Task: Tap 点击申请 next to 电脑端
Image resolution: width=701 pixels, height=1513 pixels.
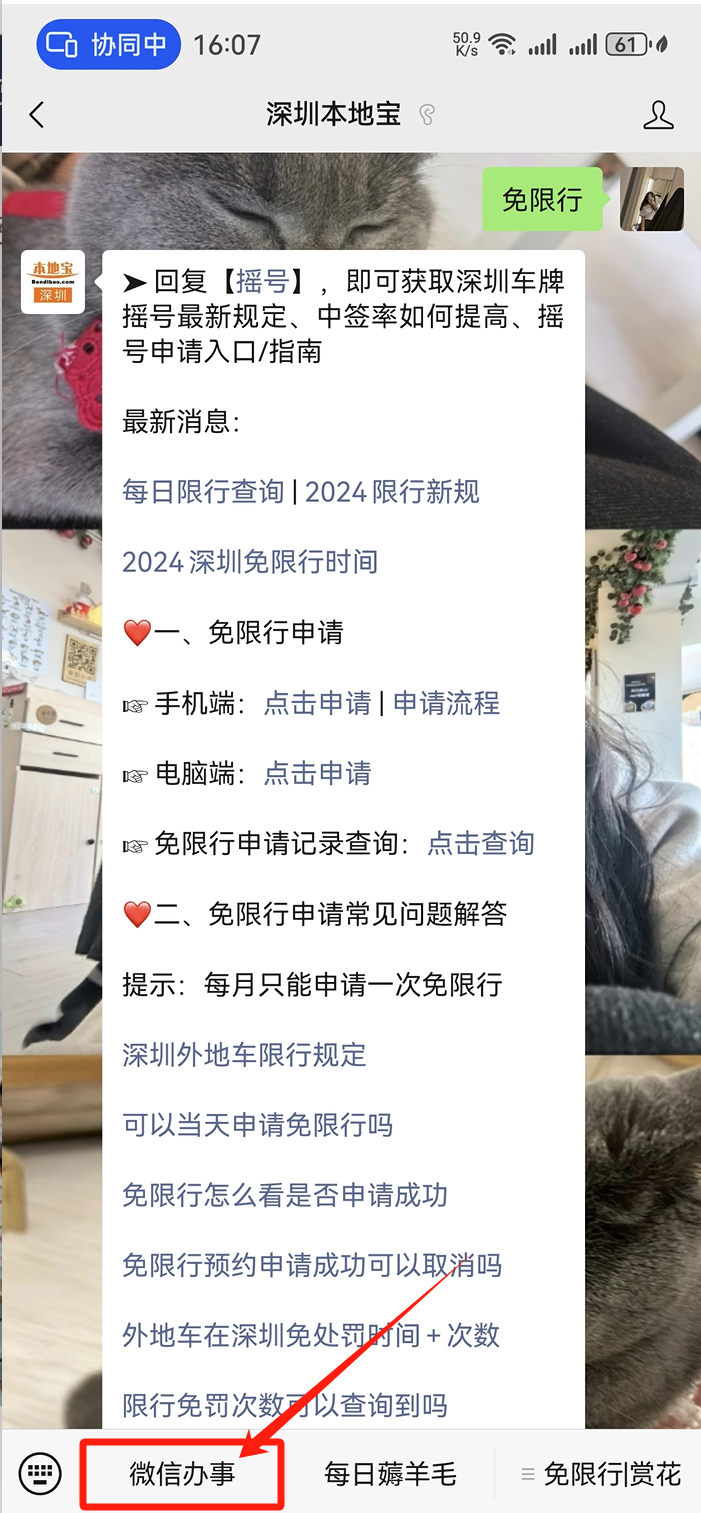Action: point(317,773)
